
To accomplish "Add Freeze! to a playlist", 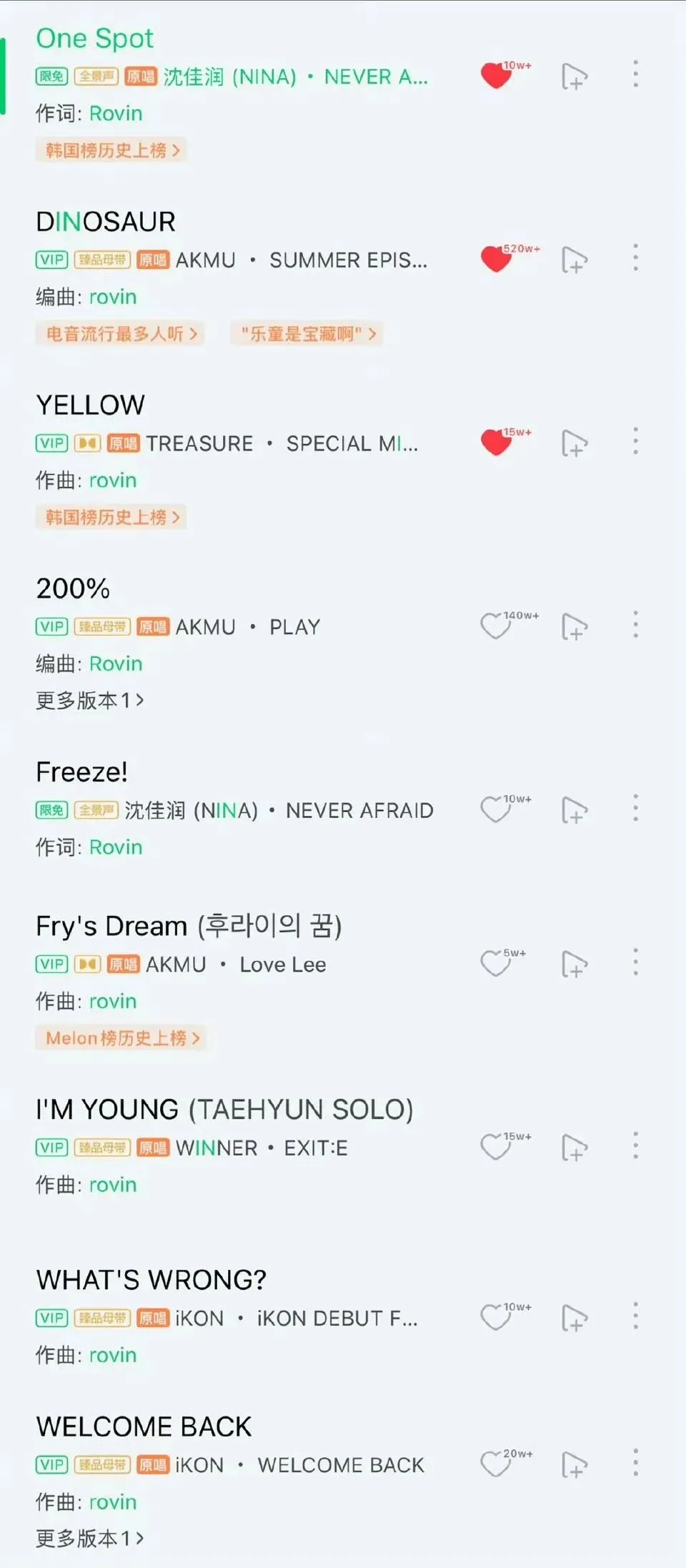I will coord(574,810).
